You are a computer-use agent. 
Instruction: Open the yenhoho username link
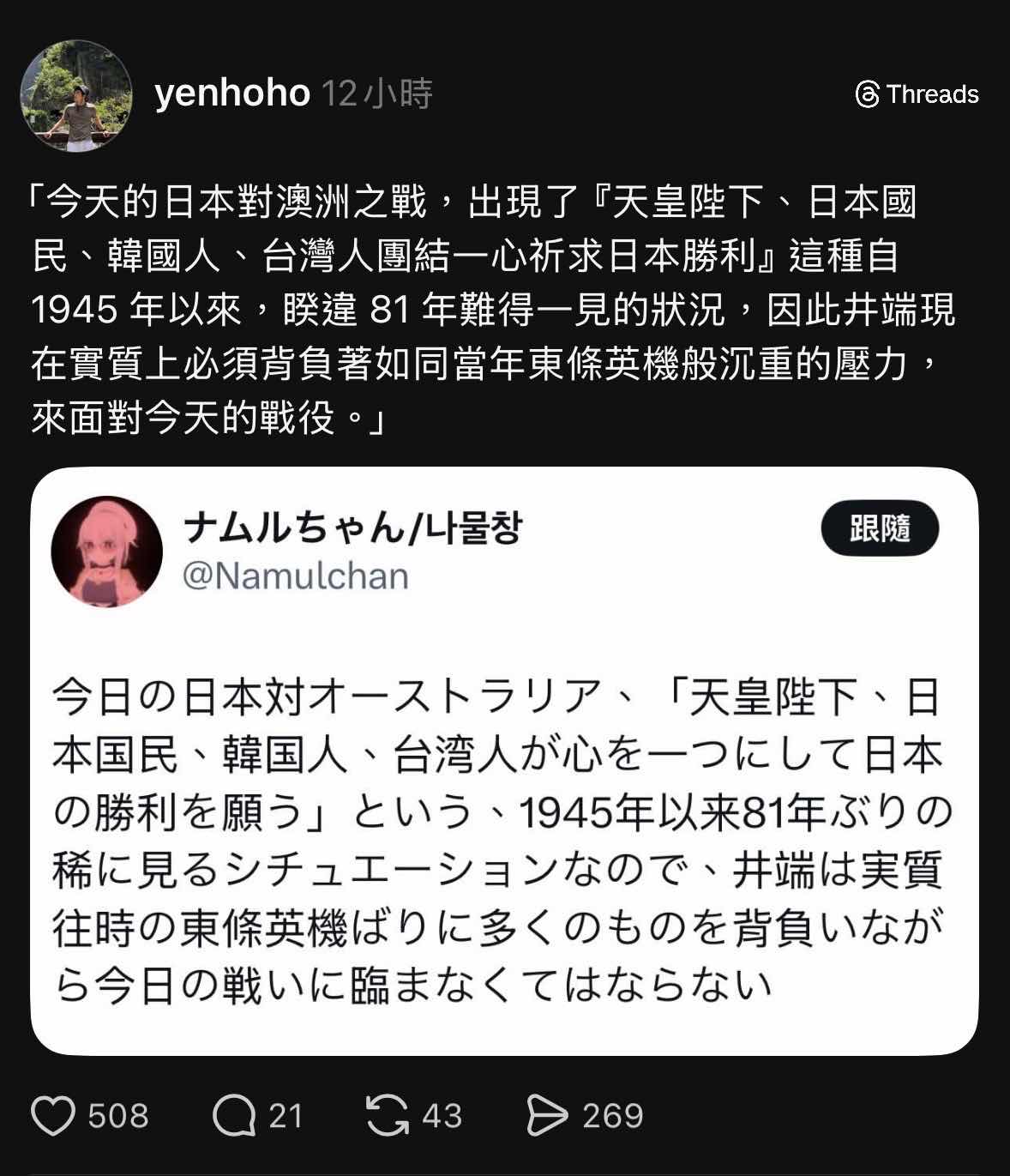(232, 93)
